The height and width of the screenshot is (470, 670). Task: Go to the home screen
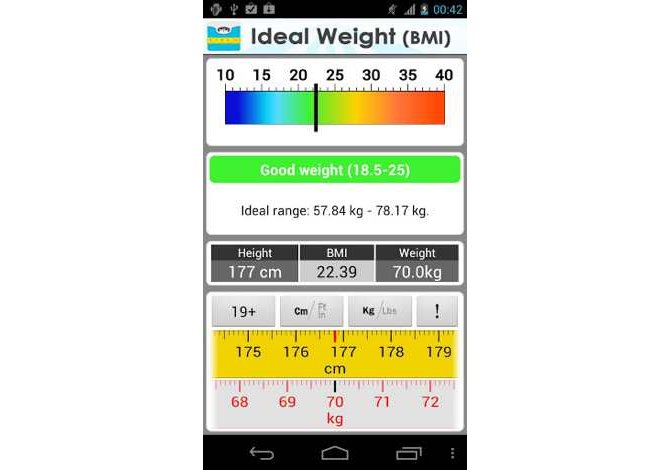pyautogui.click(x=334, y=453)
